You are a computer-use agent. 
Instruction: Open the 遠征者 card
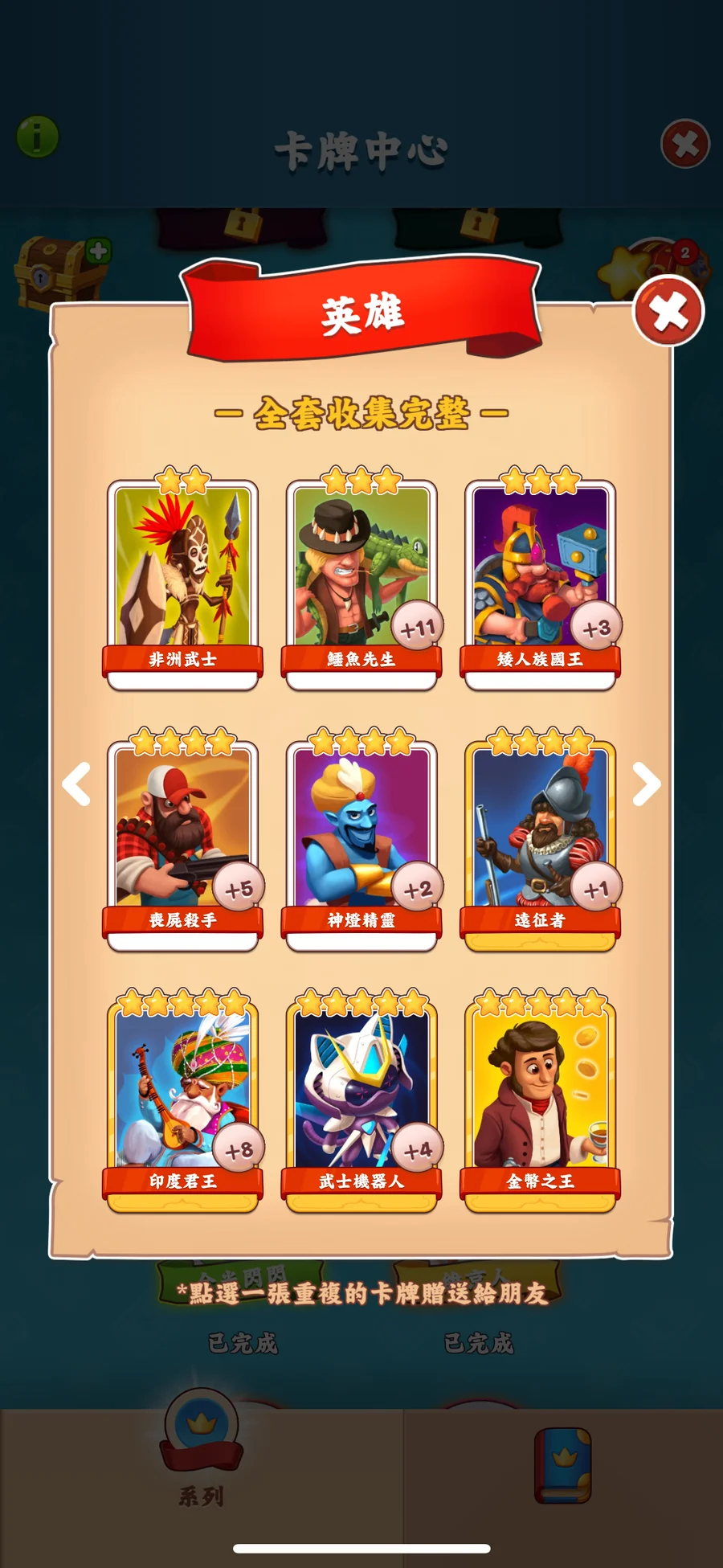click(x=540, y=840)
